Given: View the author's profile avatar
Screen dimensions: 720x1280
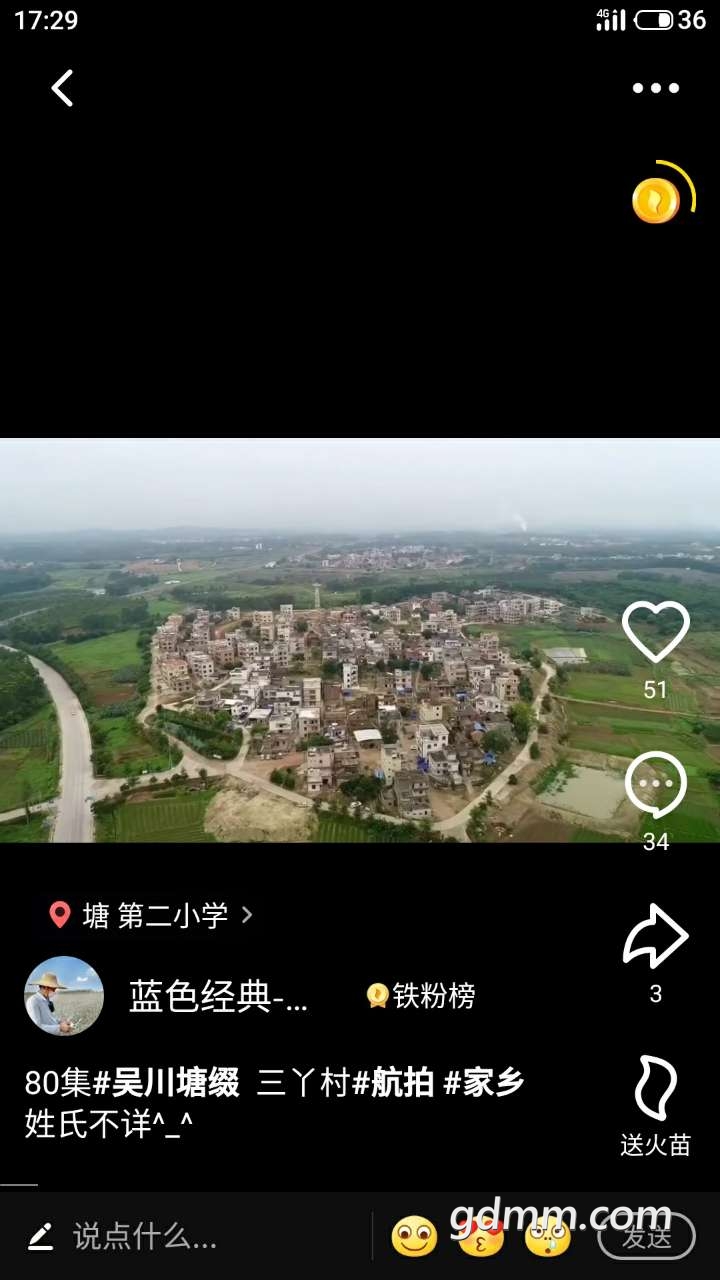Looking at the screenshot, I should pyautogui.click(x=64, y=996).
